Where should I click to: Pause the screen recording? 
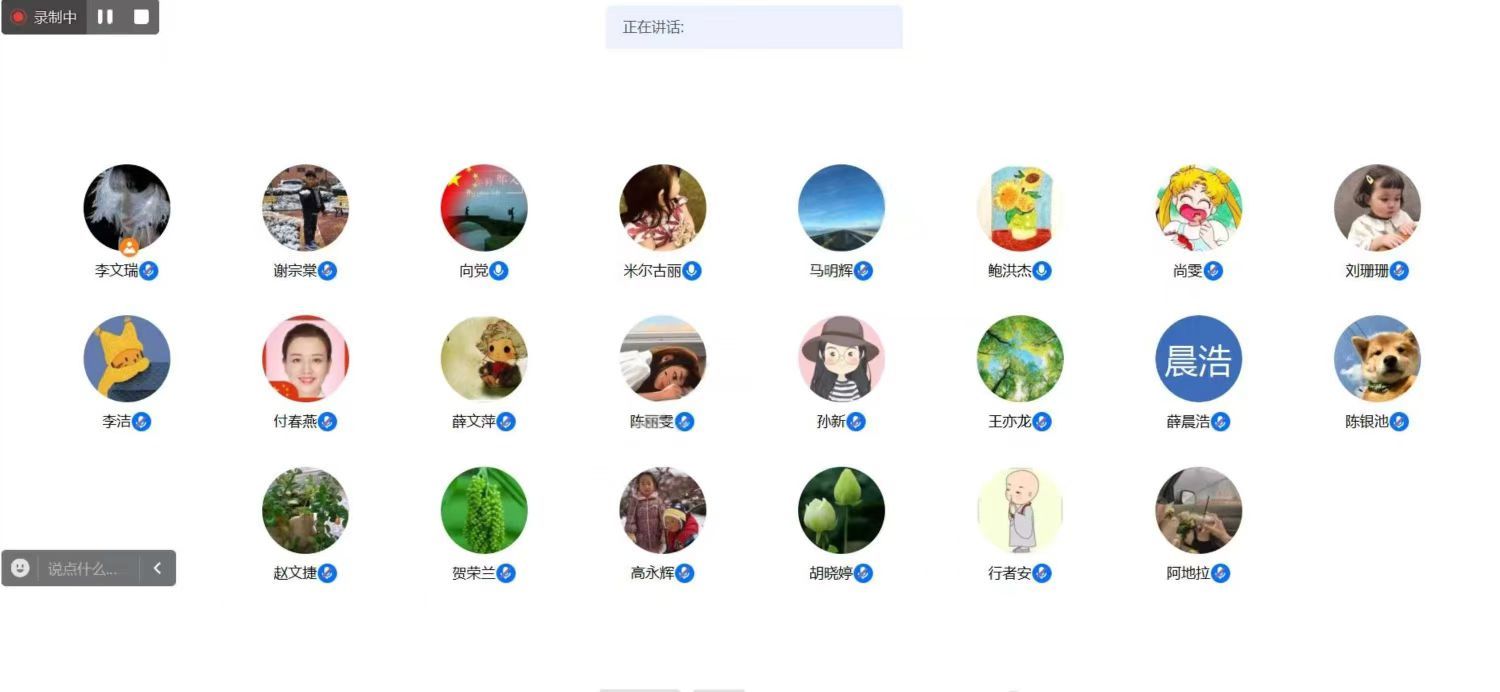click(x=105, y=17)
